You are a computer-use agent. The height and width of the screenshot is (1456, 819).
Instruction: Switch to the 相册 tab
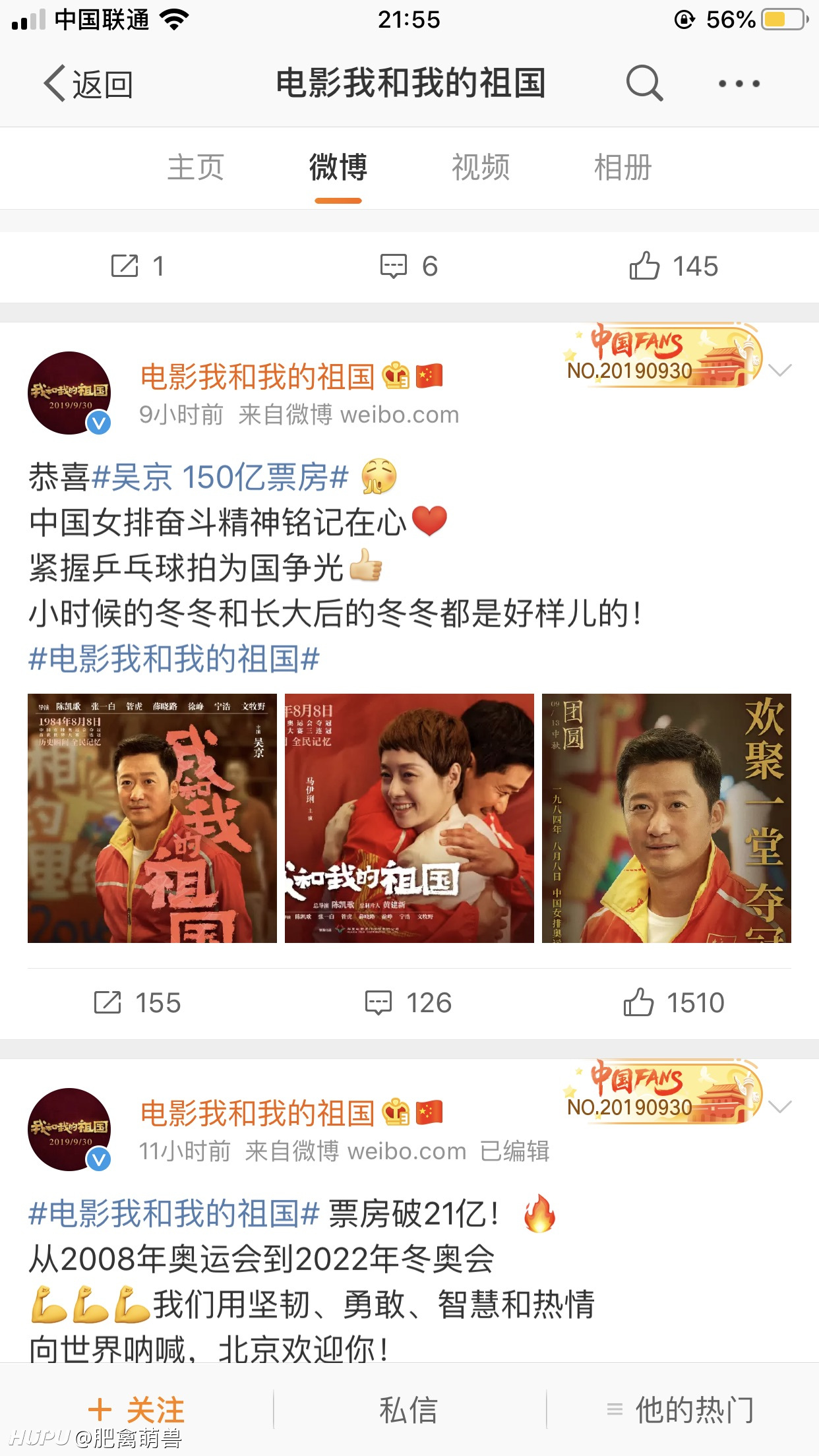pyautogui.click(x=623, y=167)
